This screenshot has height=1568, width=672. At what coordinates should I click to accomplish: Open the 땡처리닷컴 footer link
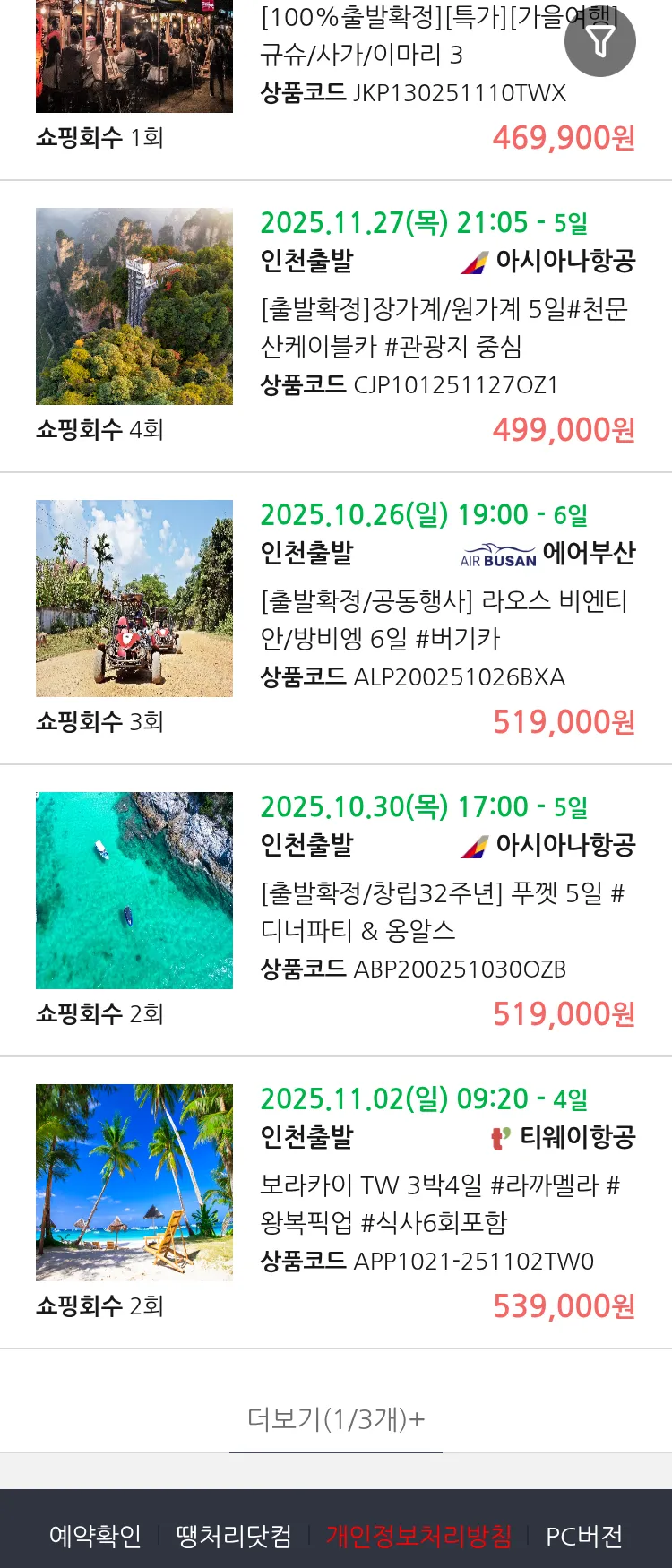click(234, 1536)
